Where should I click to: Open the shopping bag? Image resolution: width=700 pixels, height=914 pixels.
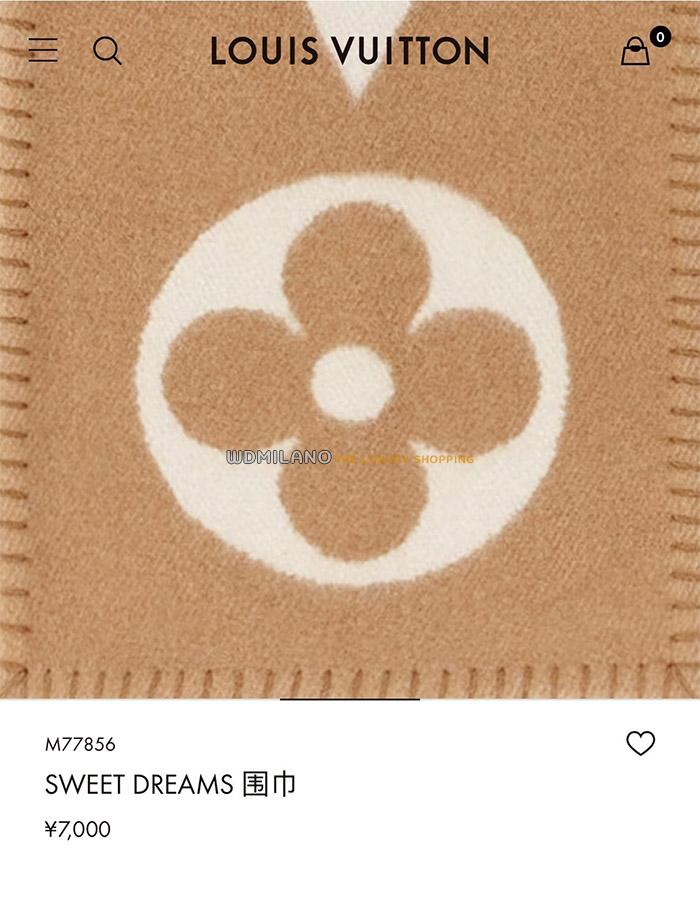pyautogui.click(x=636, y=51)
